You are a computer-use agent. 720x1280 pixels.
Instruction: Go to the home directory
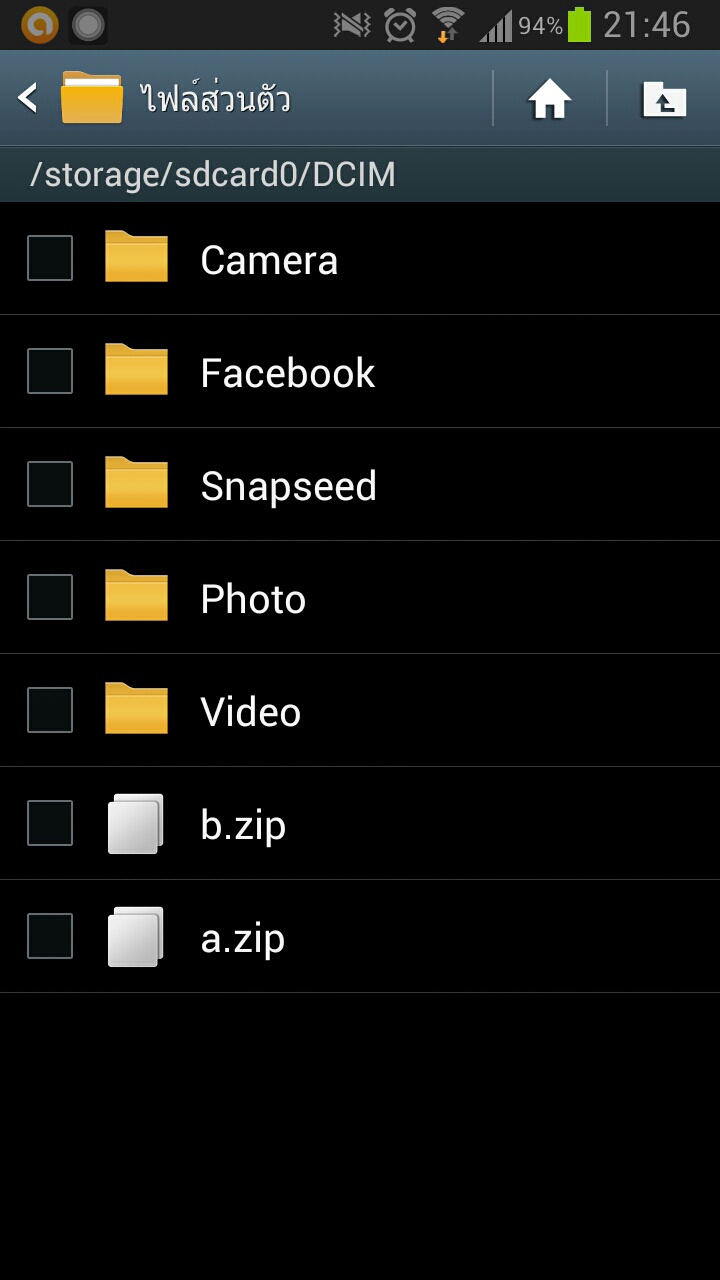click(549, 99)
